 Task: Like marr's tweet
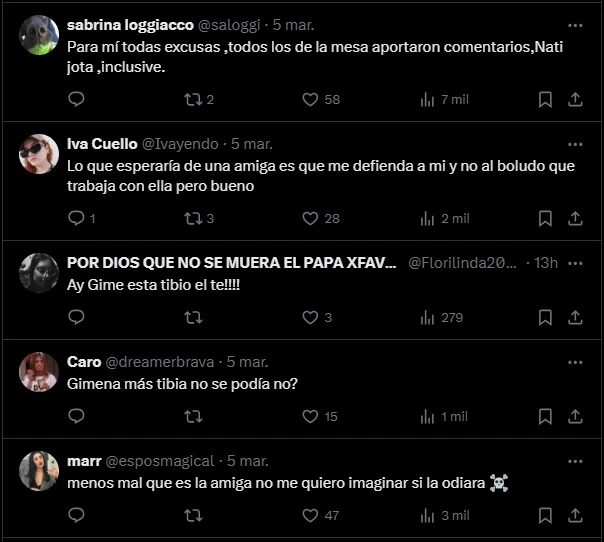[x=310, y=515]
